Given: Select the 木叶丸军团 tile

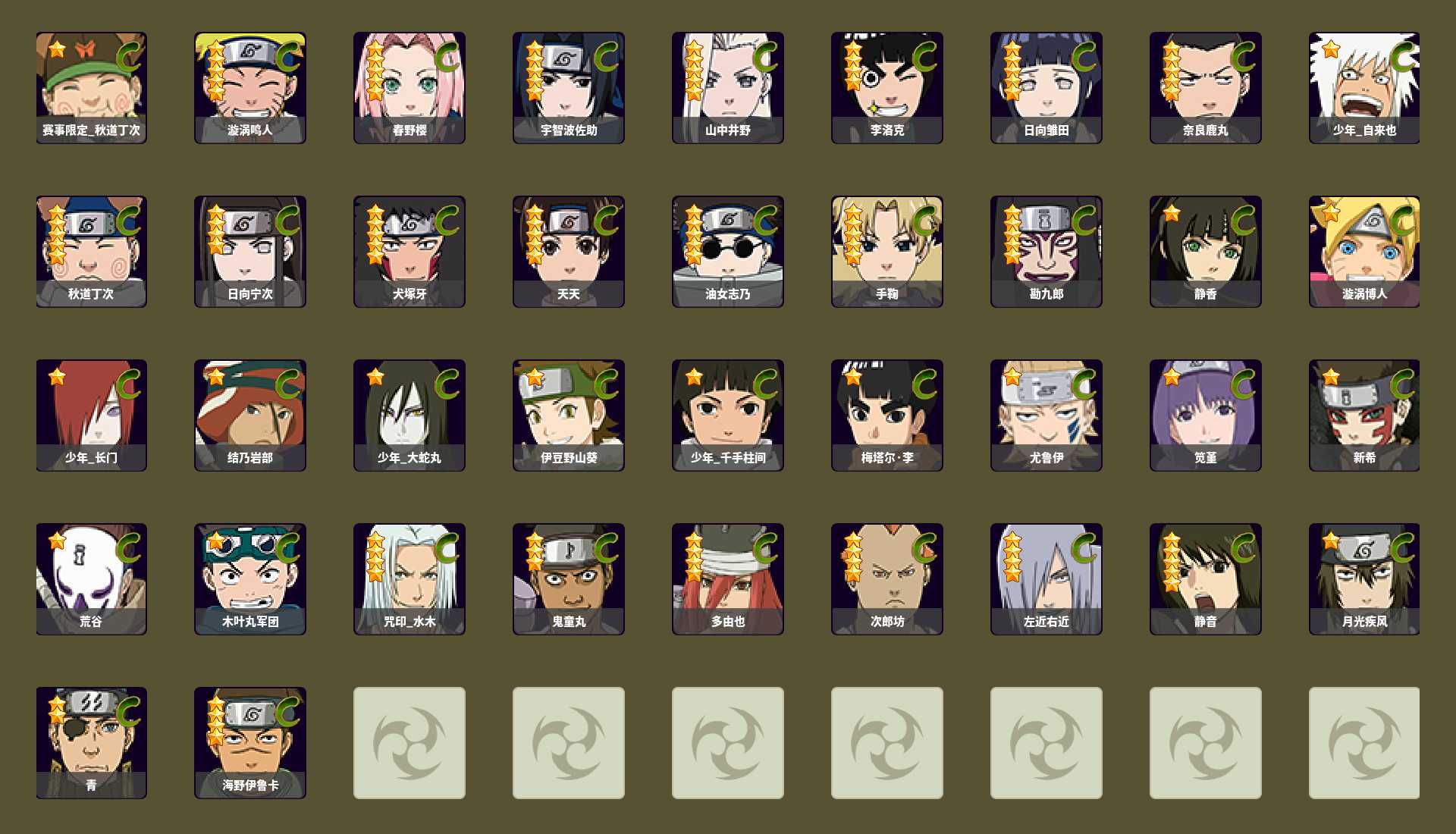Looking at the screenshot, I should 250,578.
